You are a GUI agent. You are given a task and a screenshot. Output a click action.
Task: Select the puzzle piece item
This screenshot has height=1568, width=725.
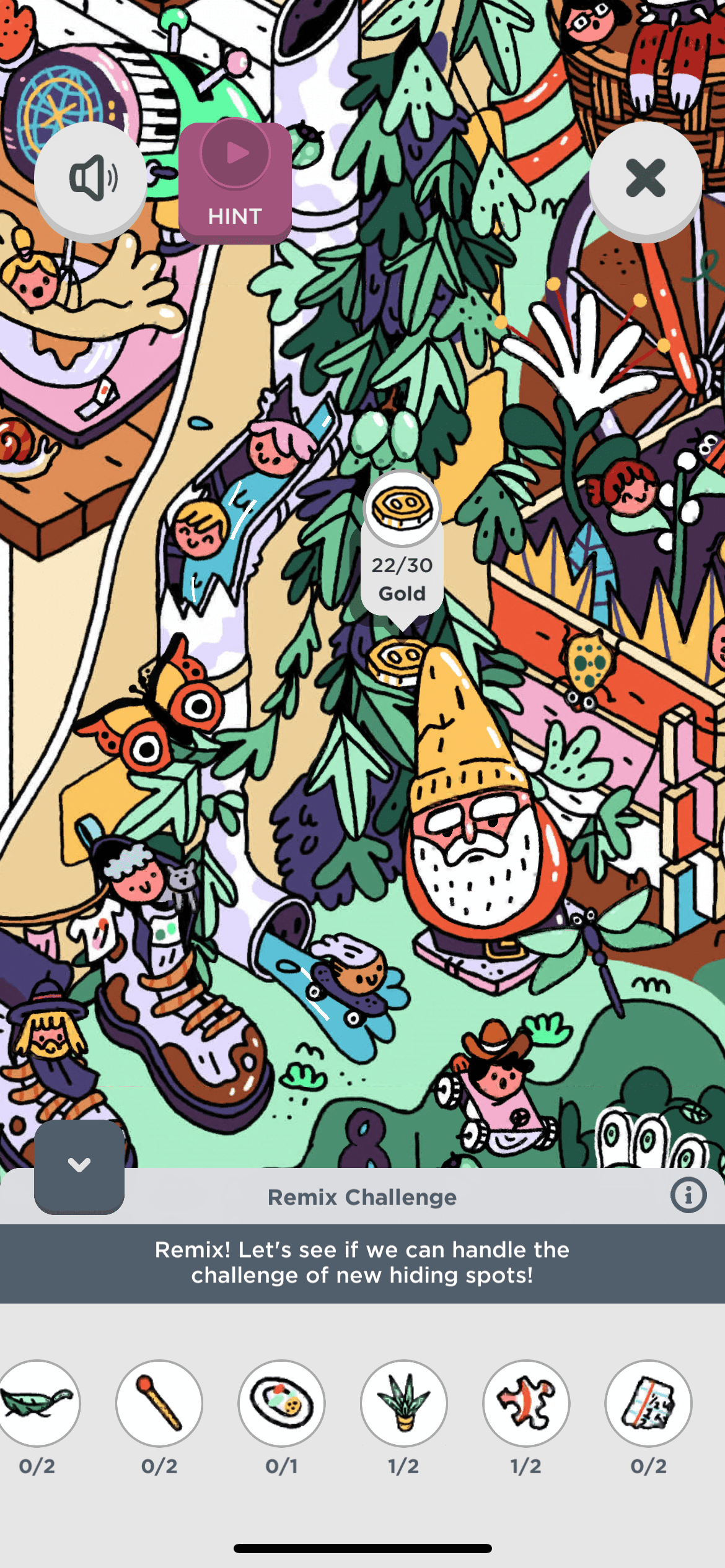(x=526, y=1403)
